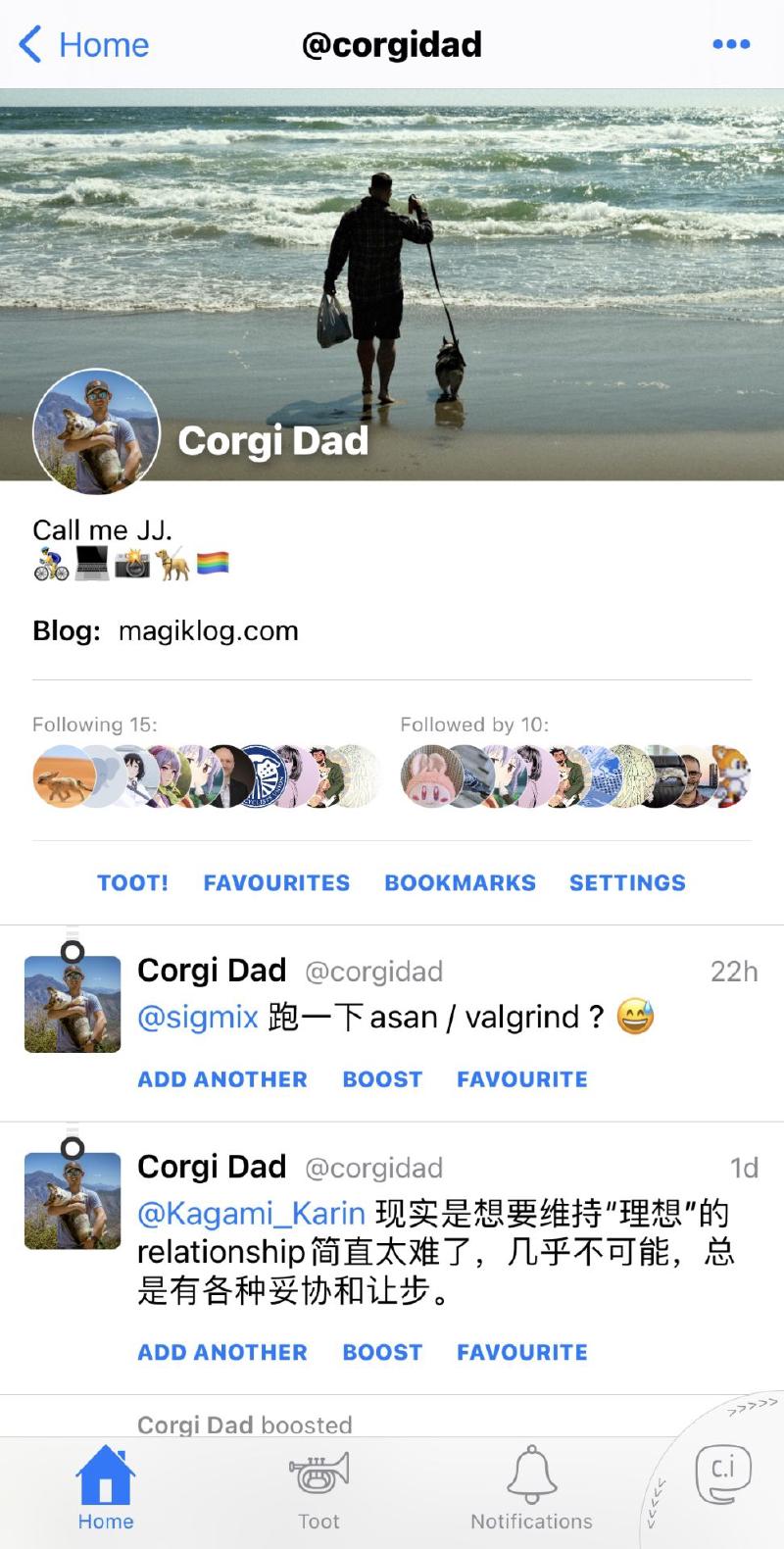Open FAVOURITES list

276,882
